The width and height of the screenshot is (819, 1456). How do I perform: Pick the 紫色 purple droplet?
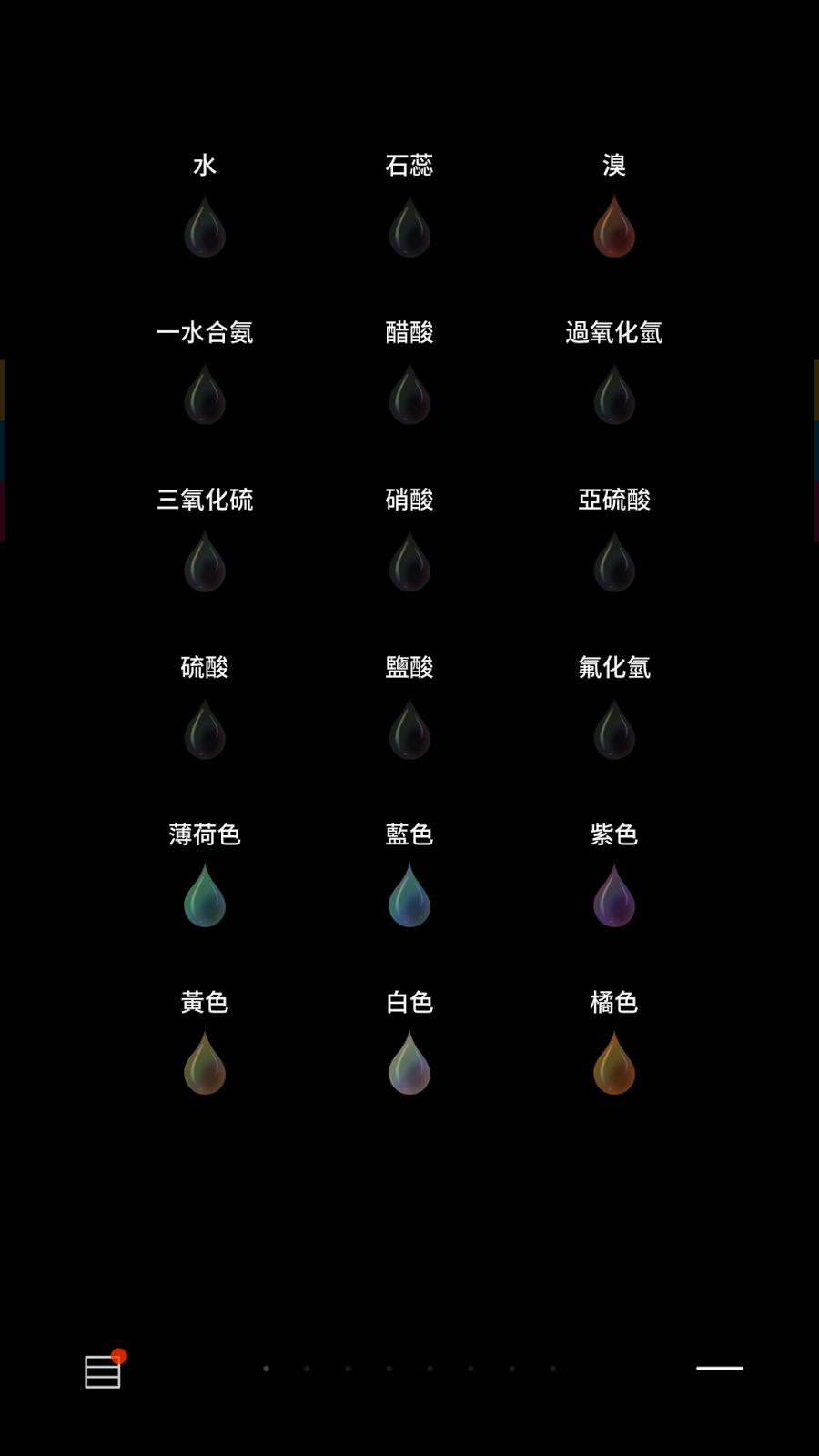tap(614, 896)
